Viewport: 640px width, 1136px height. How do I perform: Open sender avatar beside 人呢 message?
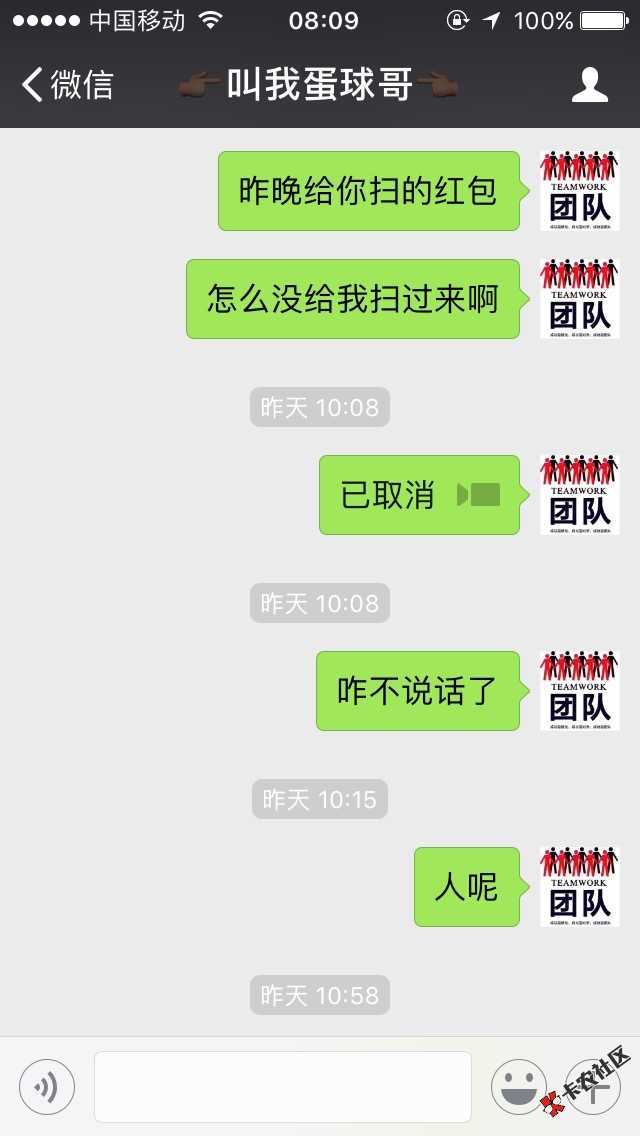click(580, 887)
